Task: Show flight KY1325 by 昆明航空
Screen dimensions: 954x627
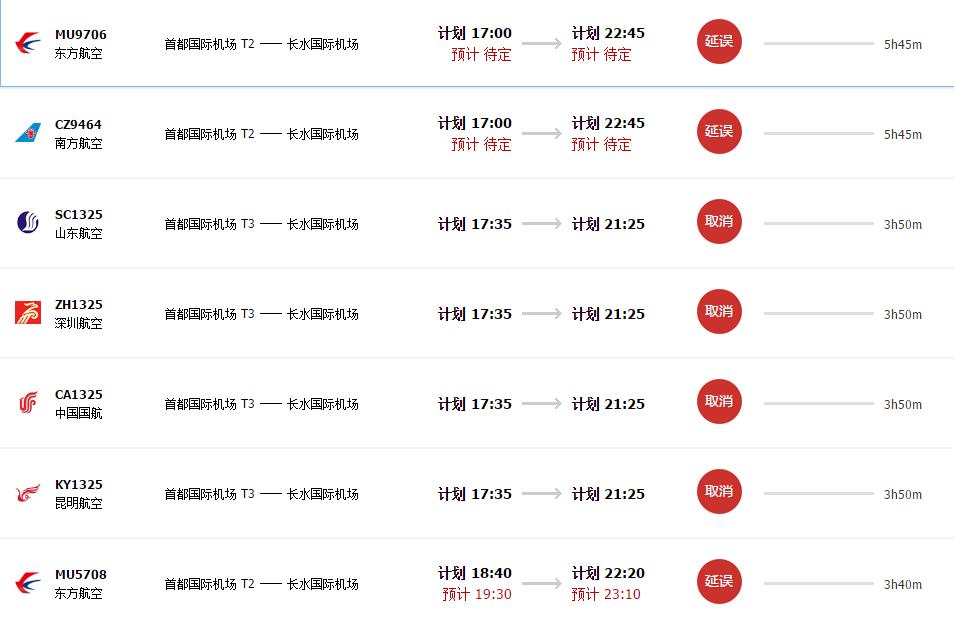Action: pos(78,485)
